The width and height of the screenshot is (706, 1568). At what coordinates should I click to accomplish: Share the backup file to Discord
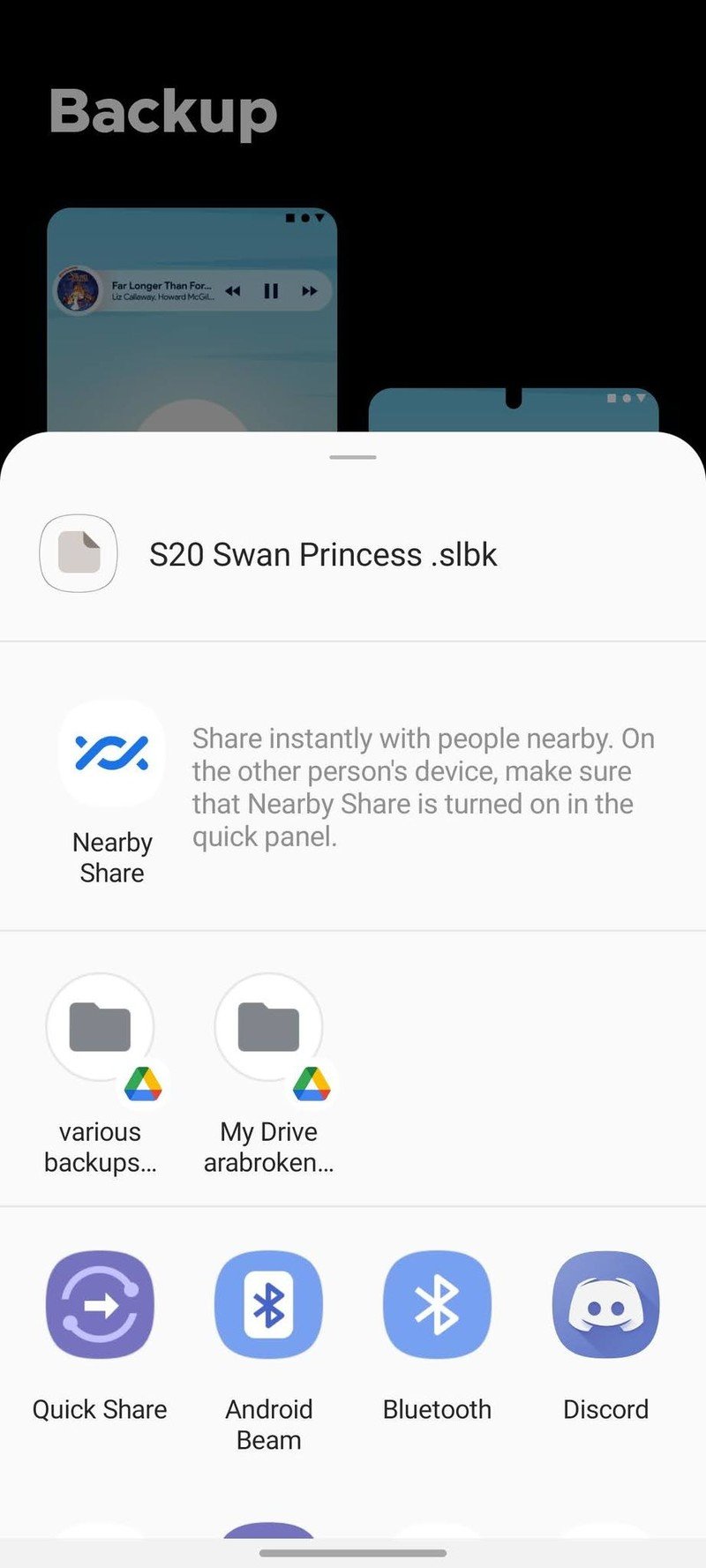(x=605, y=1304)
